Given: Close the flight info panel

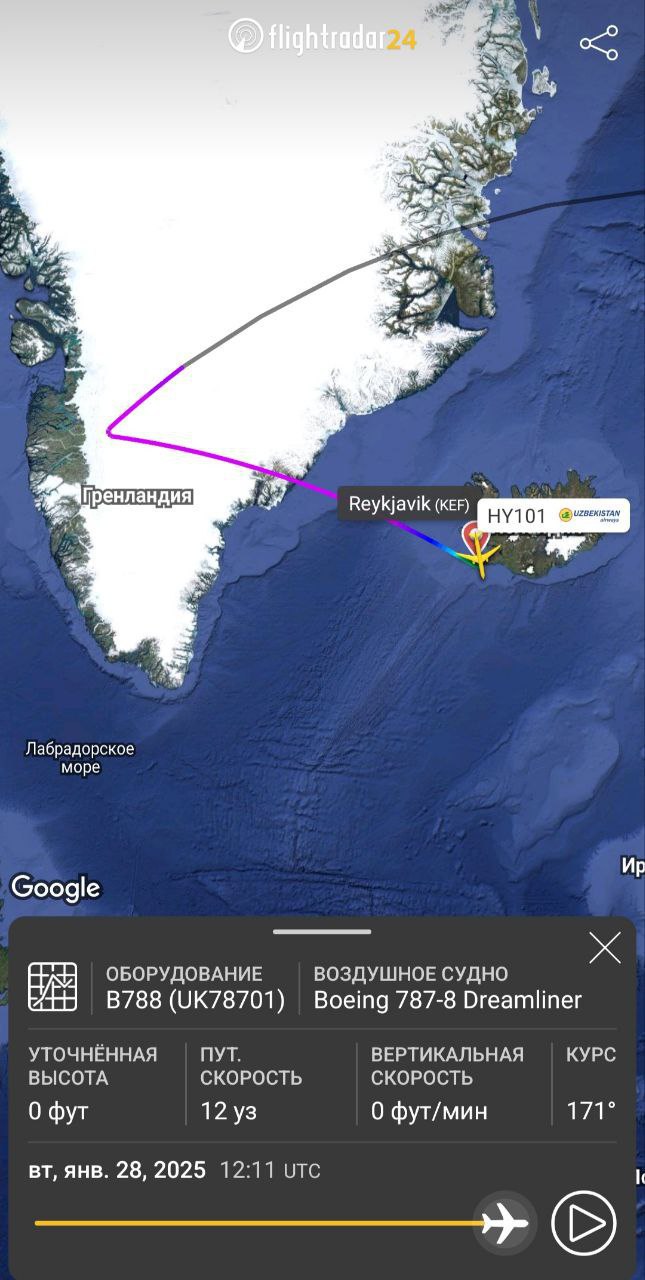Looking at the screenshot, I should coord(604,948).
